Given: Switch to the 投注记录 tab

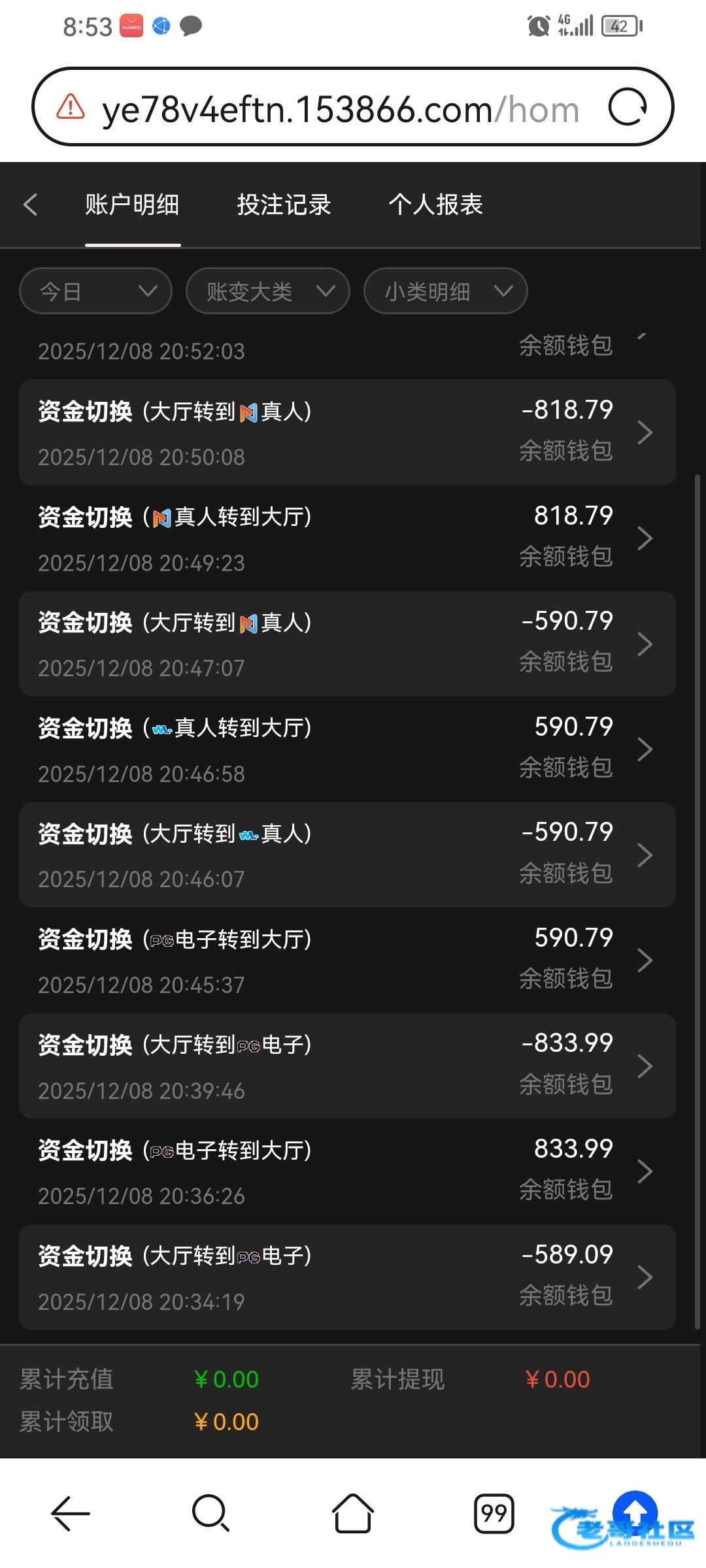Looking at the screenshot, I should click(x=284, y=204).
